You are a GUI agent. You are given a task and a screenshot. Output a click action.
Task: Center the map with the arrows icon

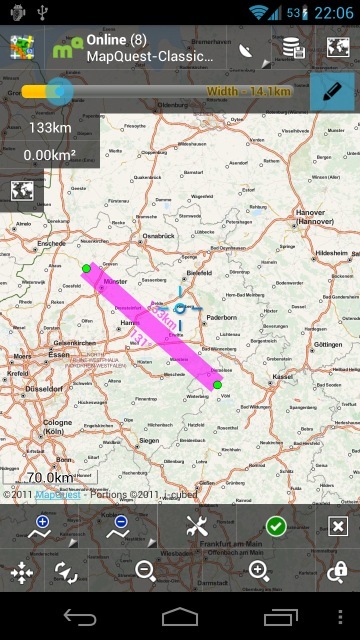22,572
